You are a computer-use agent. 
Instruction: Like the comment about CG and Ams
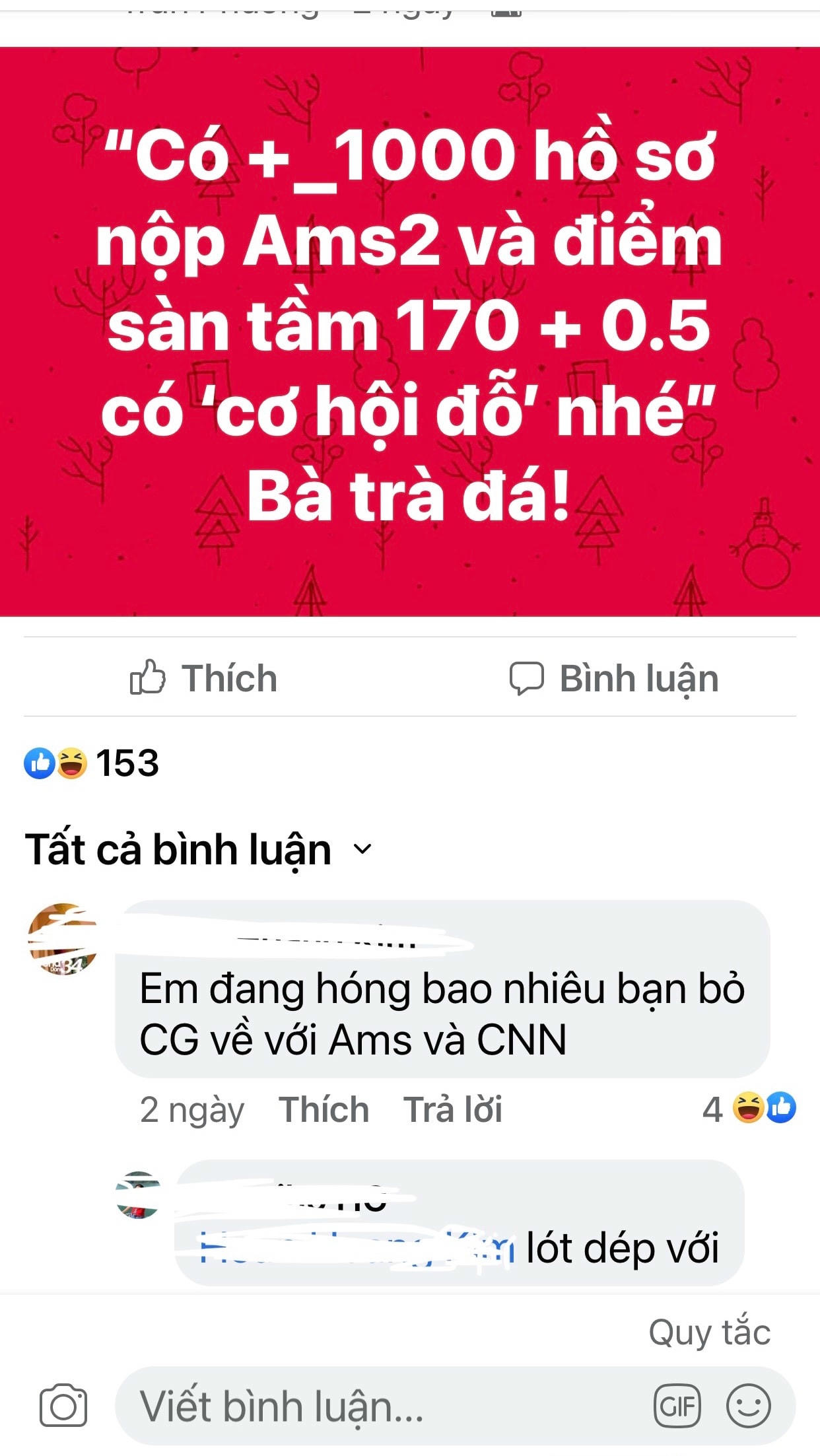(x=324, y=1109)
